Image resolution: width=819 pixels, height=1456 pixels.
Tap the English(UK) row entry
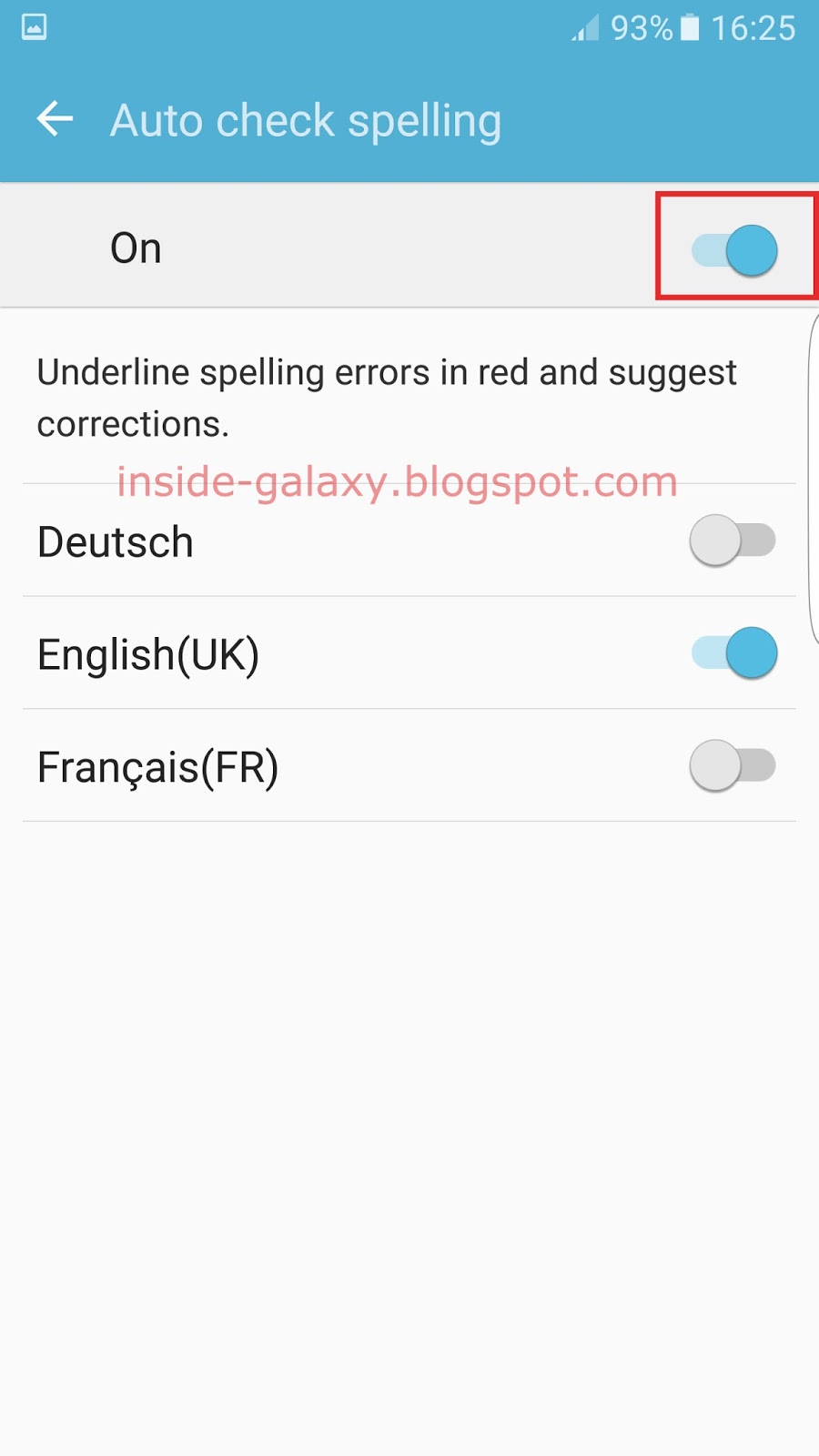[x=148, y=652]
